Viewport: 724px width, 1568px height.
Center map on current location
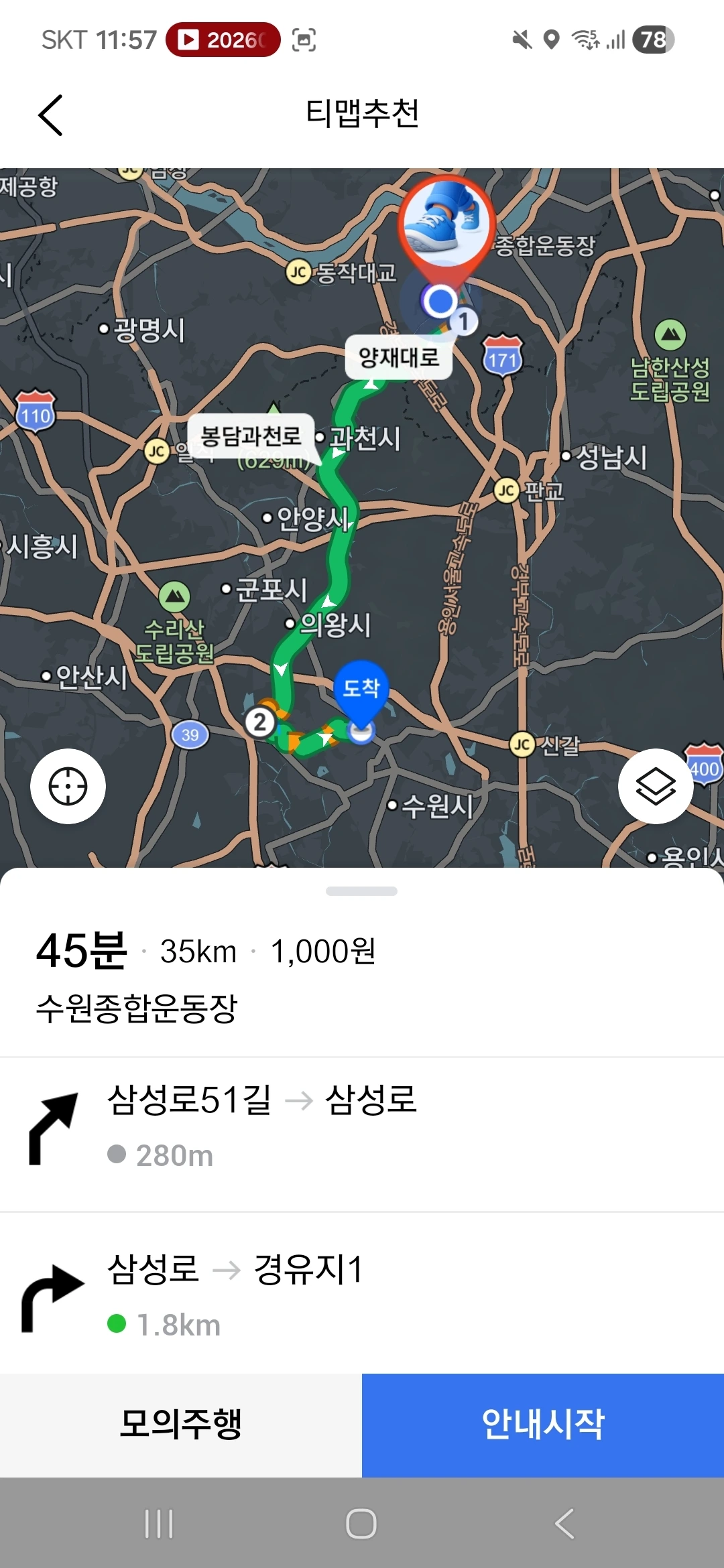tap(68, 786)
